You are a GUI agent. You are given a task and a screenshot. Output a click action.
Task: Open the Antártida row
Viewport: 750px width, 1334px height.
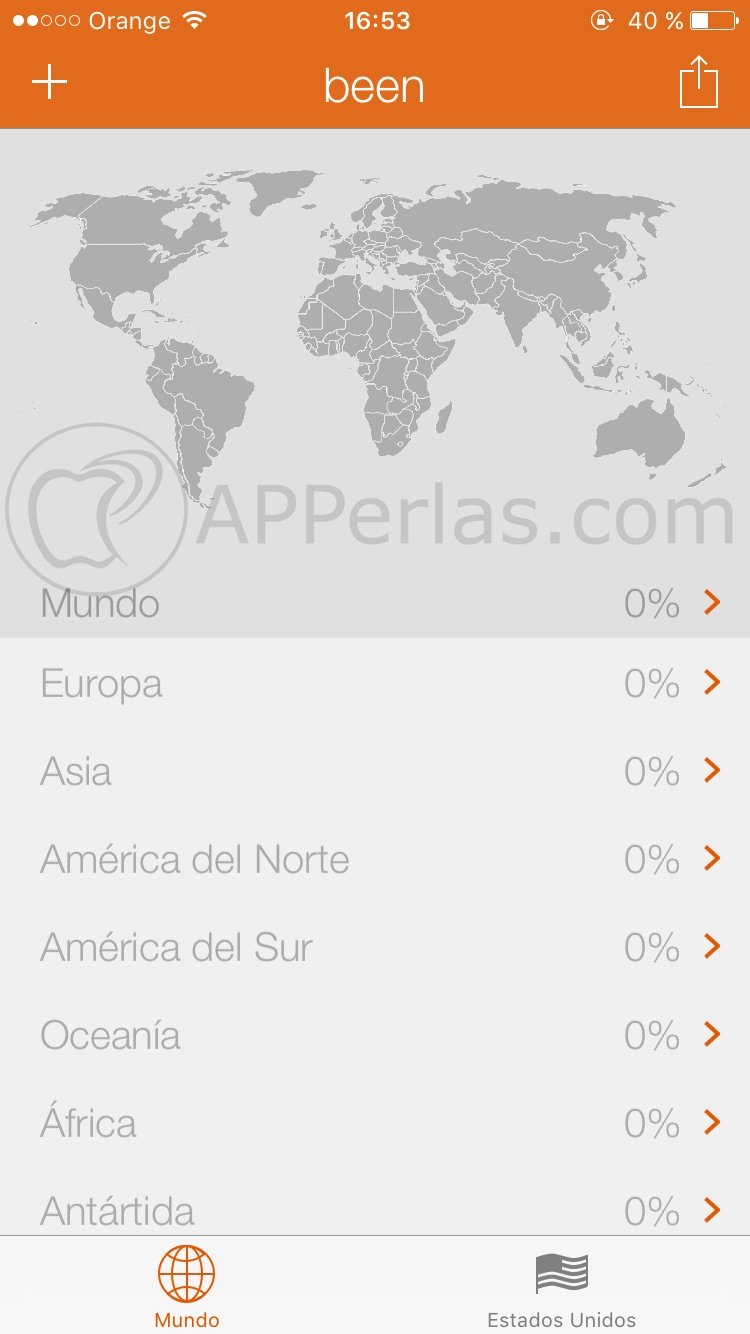click(375, 1210)
